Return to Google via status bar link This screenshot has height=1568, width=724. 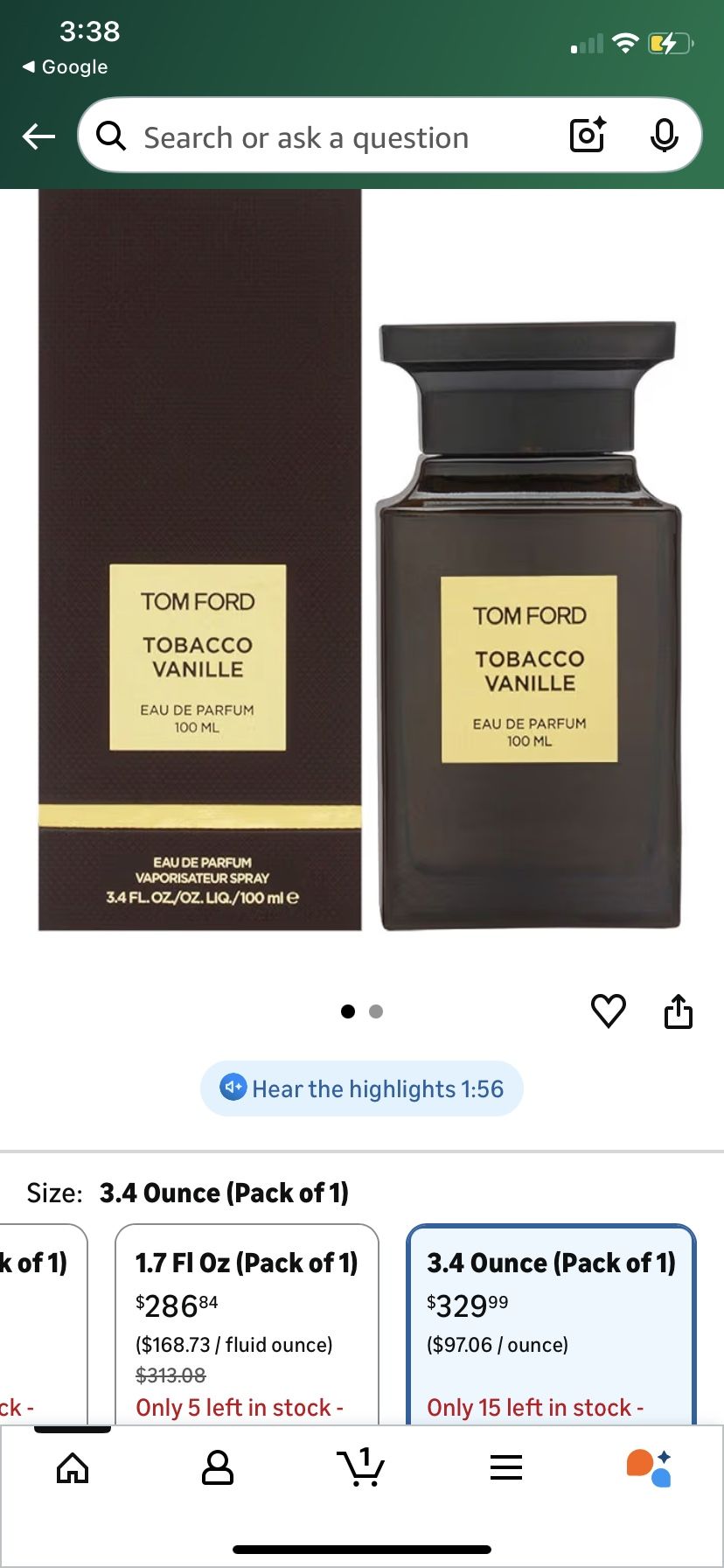point(65,66)
